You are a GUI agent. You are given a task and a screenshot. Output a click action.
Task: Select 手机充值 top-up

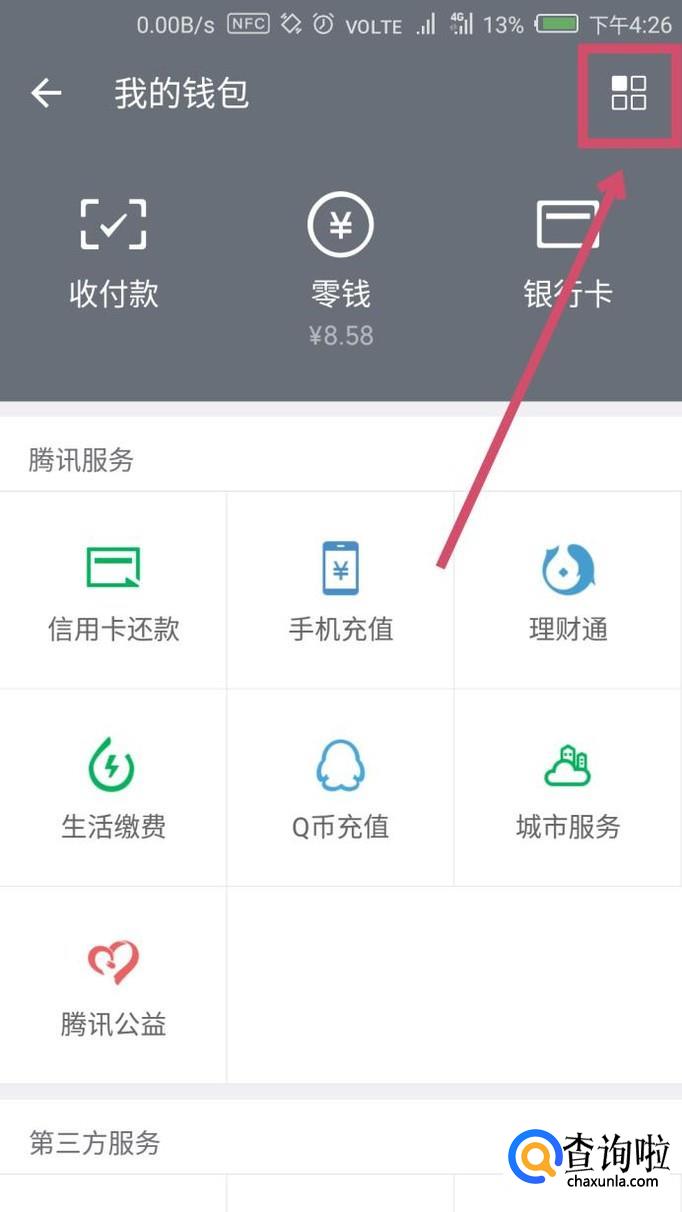[x=341, y=590]
